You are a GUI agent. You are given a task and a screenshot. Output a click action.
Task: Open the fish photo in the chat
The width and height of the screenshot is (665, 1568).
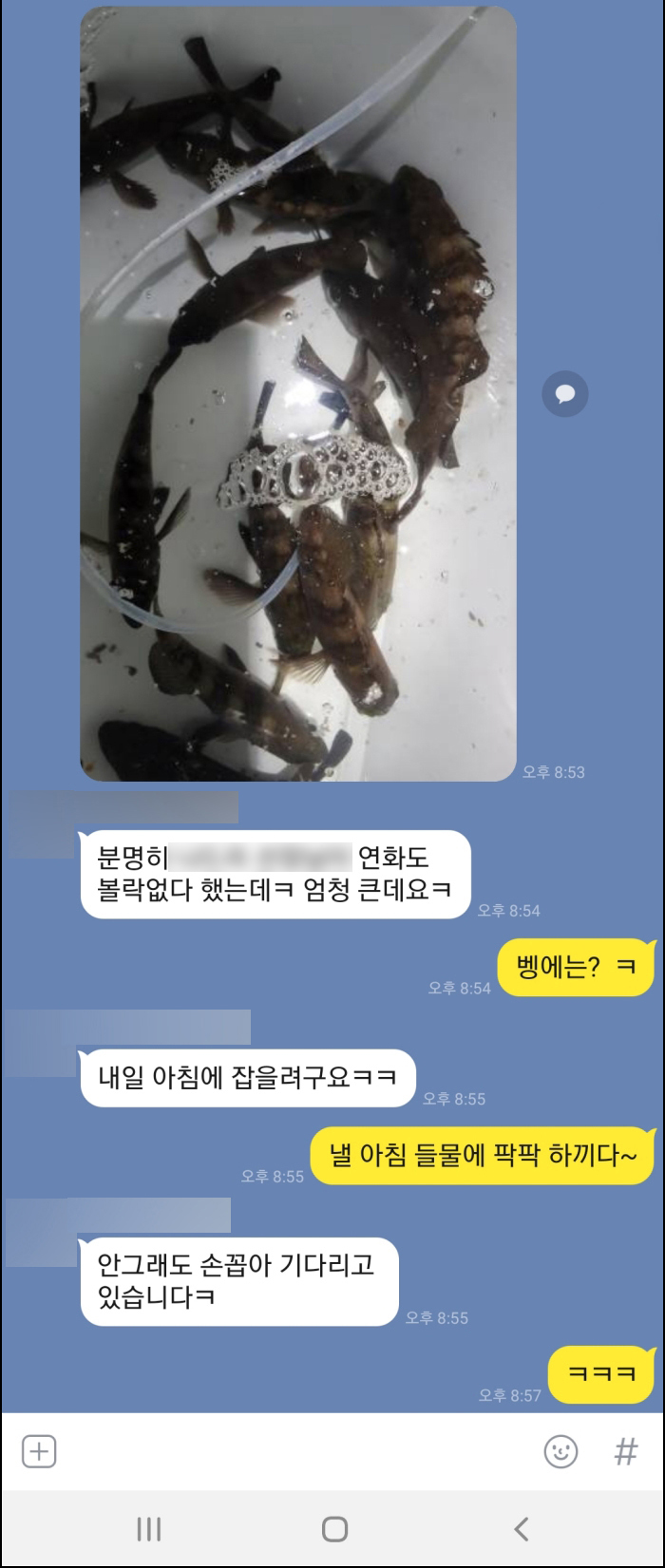(297, 394)
